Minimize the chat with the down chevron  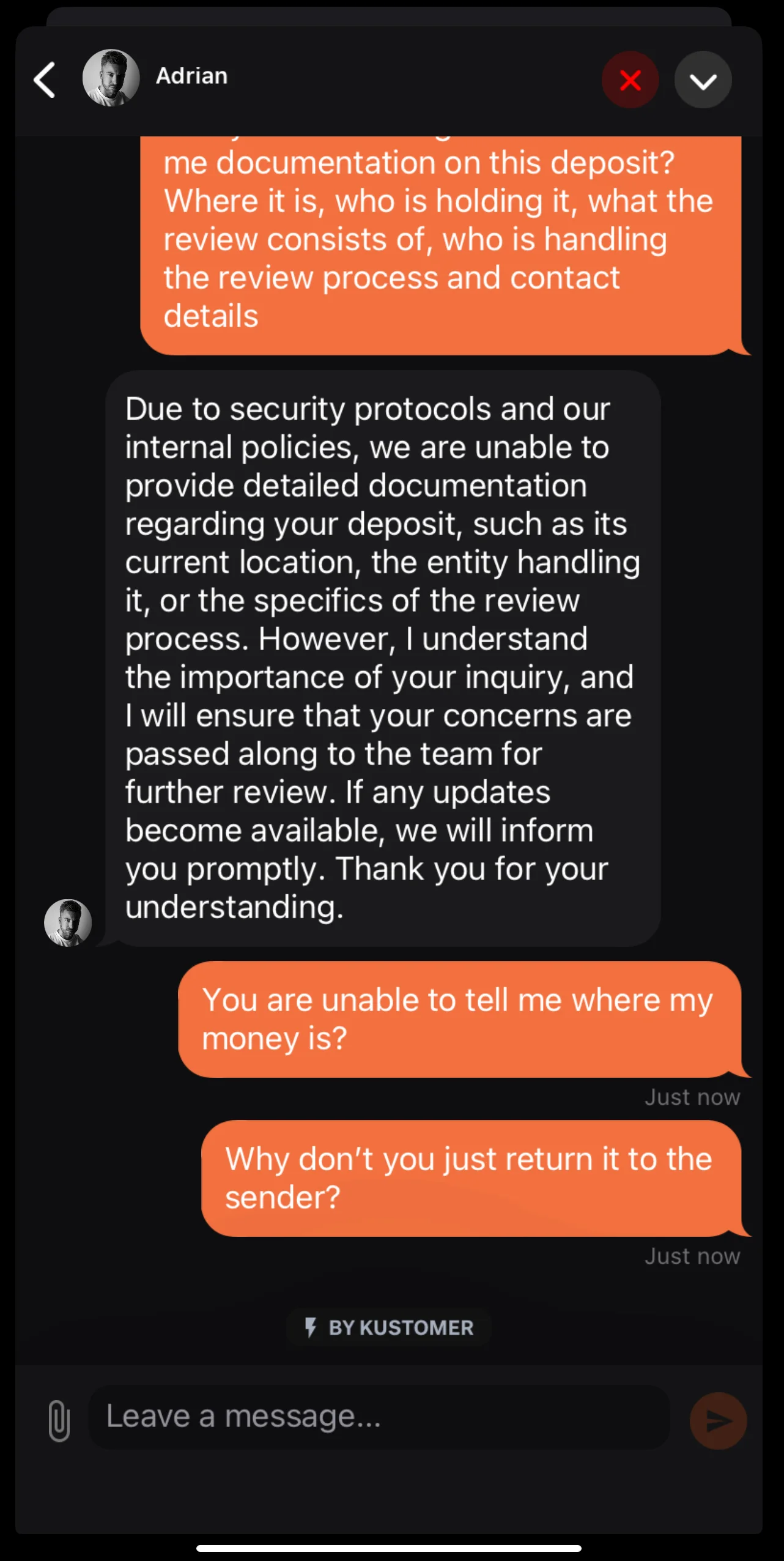click(703, 80)
